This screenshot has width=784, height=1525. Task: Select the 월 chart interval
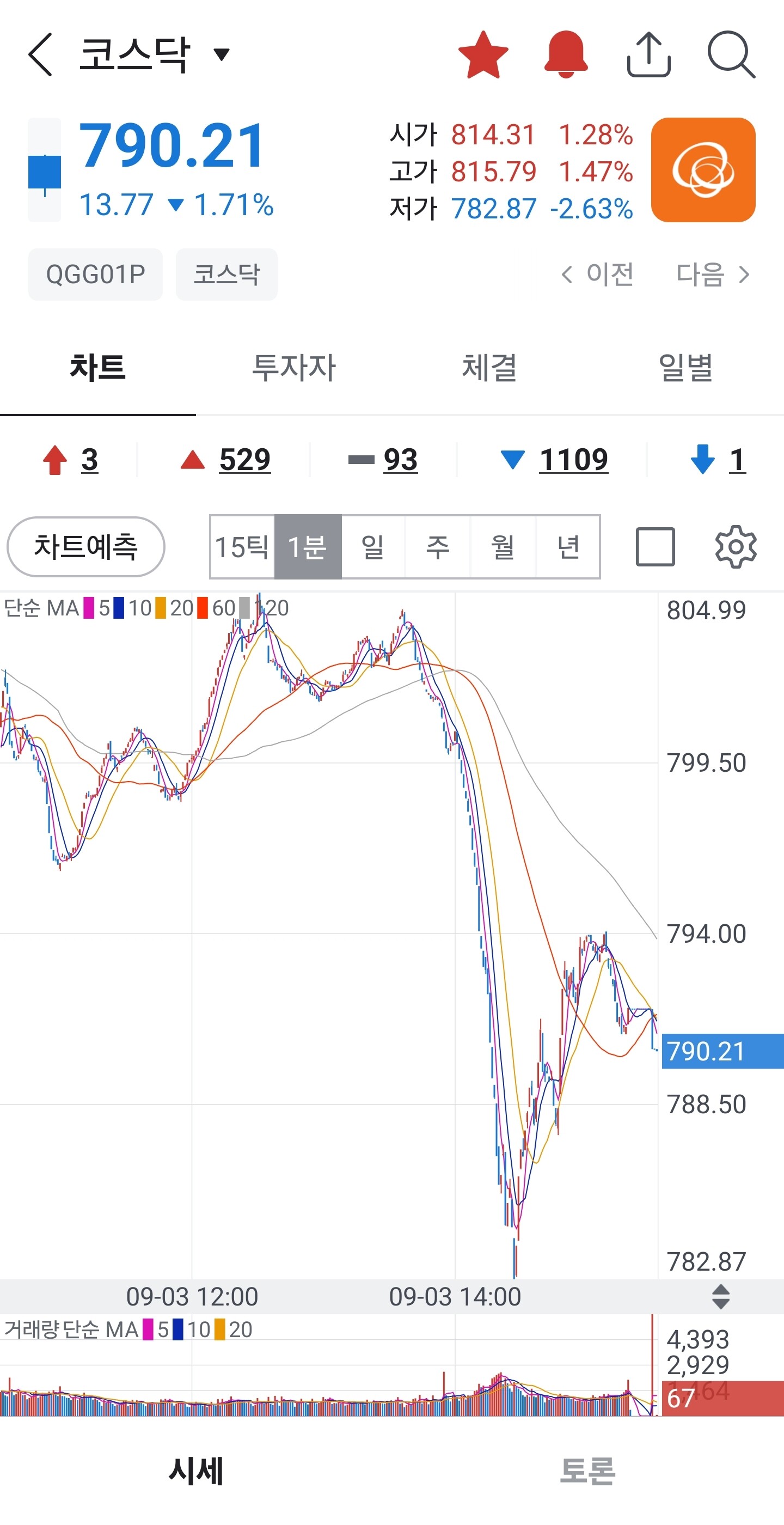click(x=503, y=547)
